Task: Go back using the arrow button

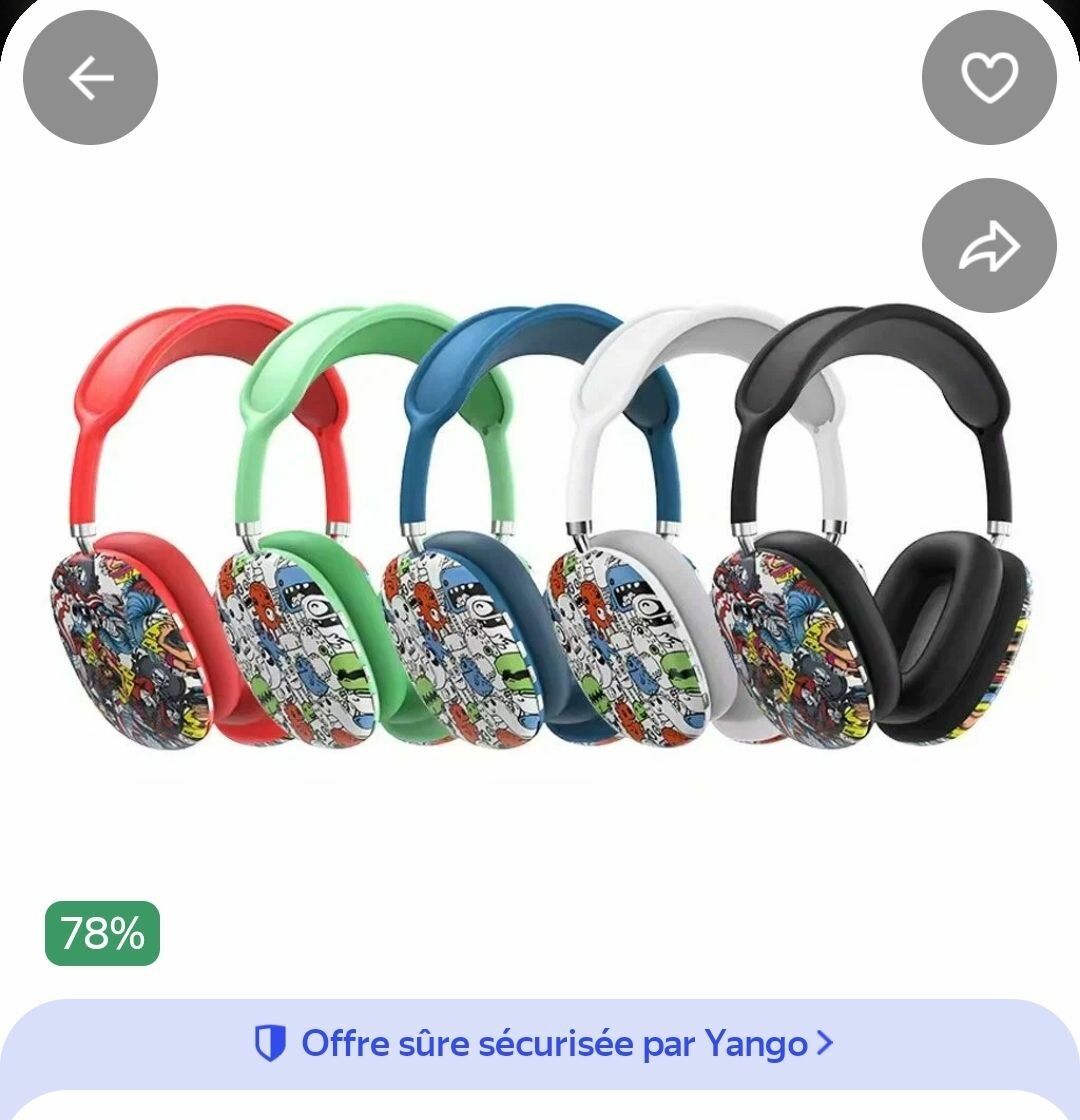Action: [90, 78]
